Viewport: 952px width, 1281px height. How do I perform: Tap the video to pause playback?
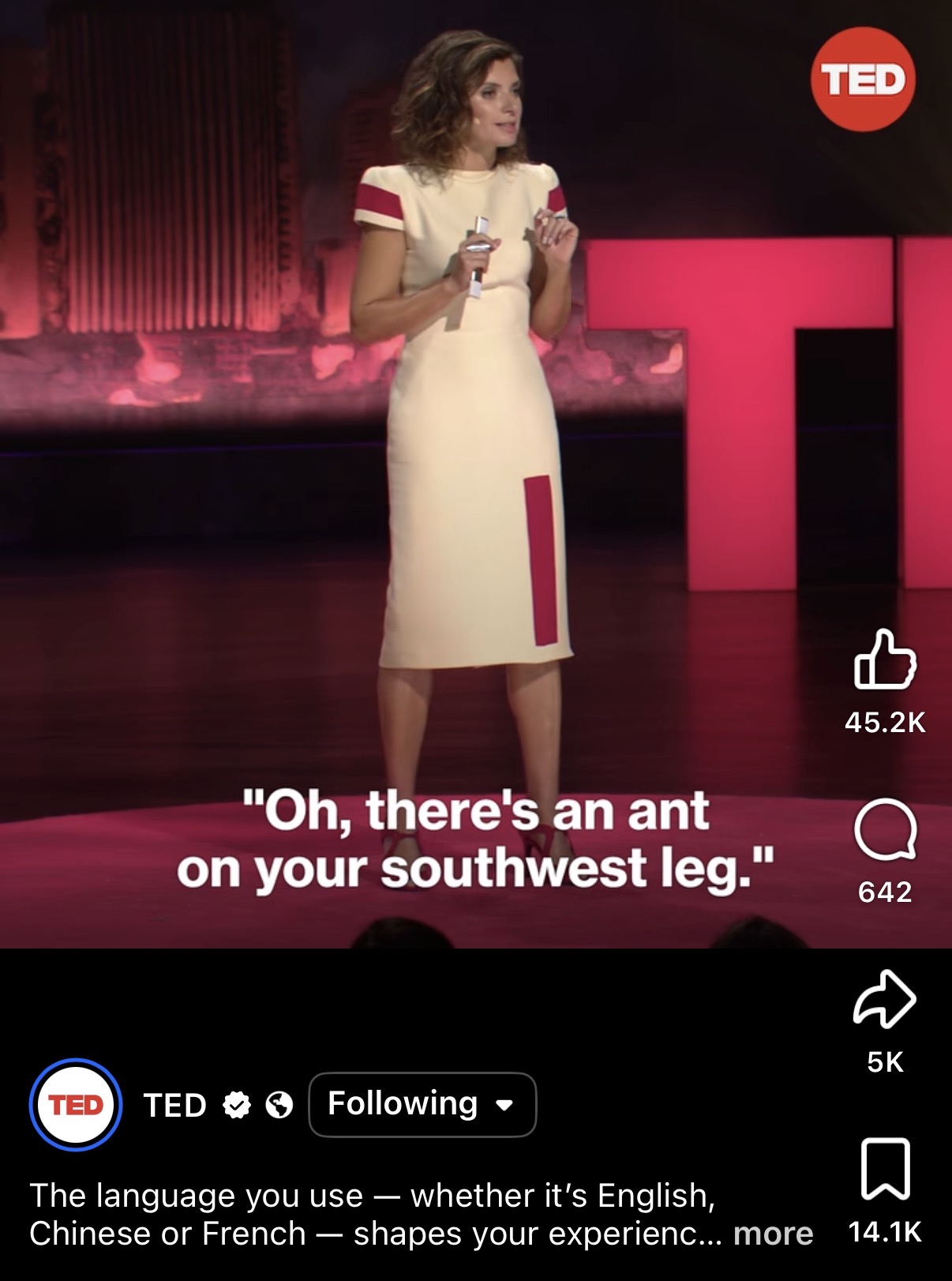click(x=474, y=474)
